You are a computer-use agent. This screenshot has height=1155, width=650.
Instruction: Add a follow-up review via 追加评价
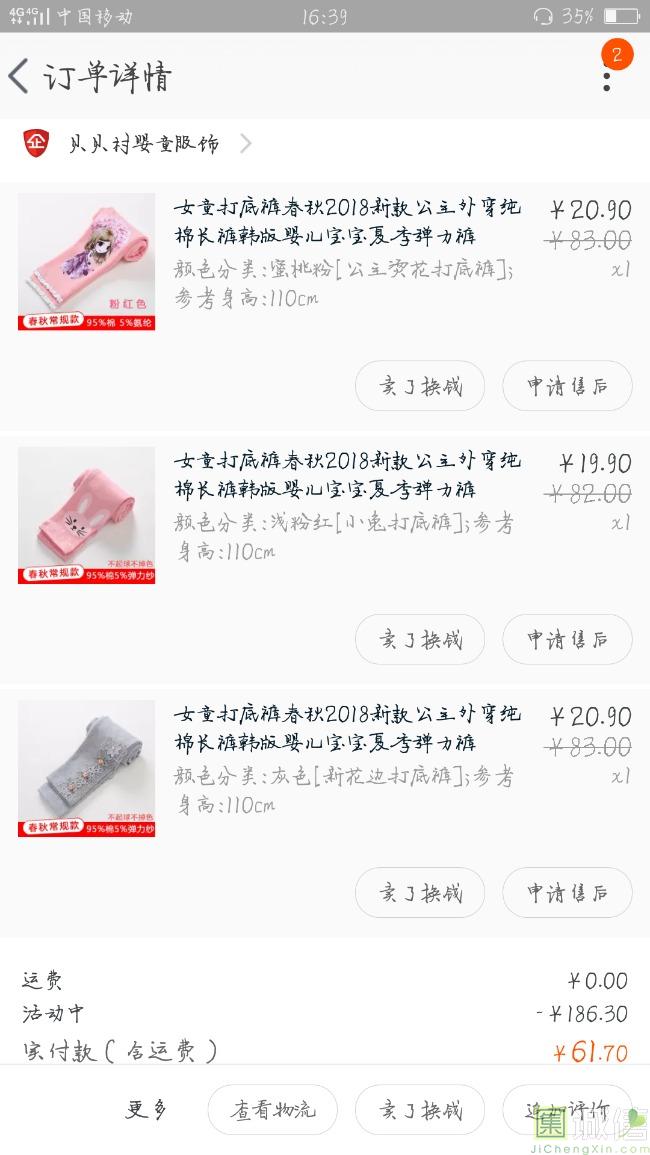(x=567, y=1110)
